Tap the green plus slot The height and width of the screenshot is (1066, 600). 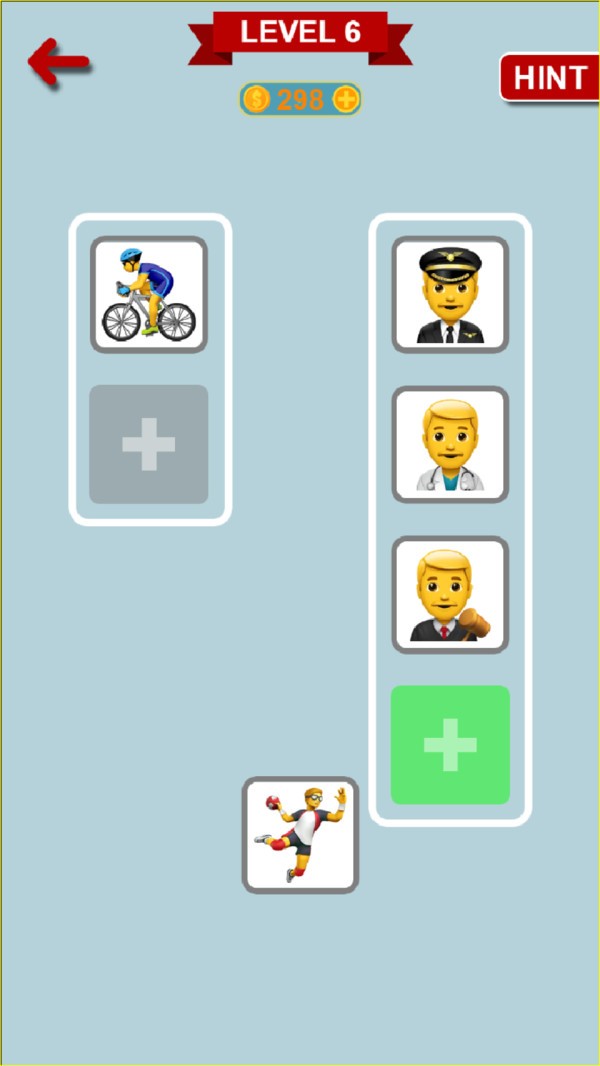pos(451,744)
